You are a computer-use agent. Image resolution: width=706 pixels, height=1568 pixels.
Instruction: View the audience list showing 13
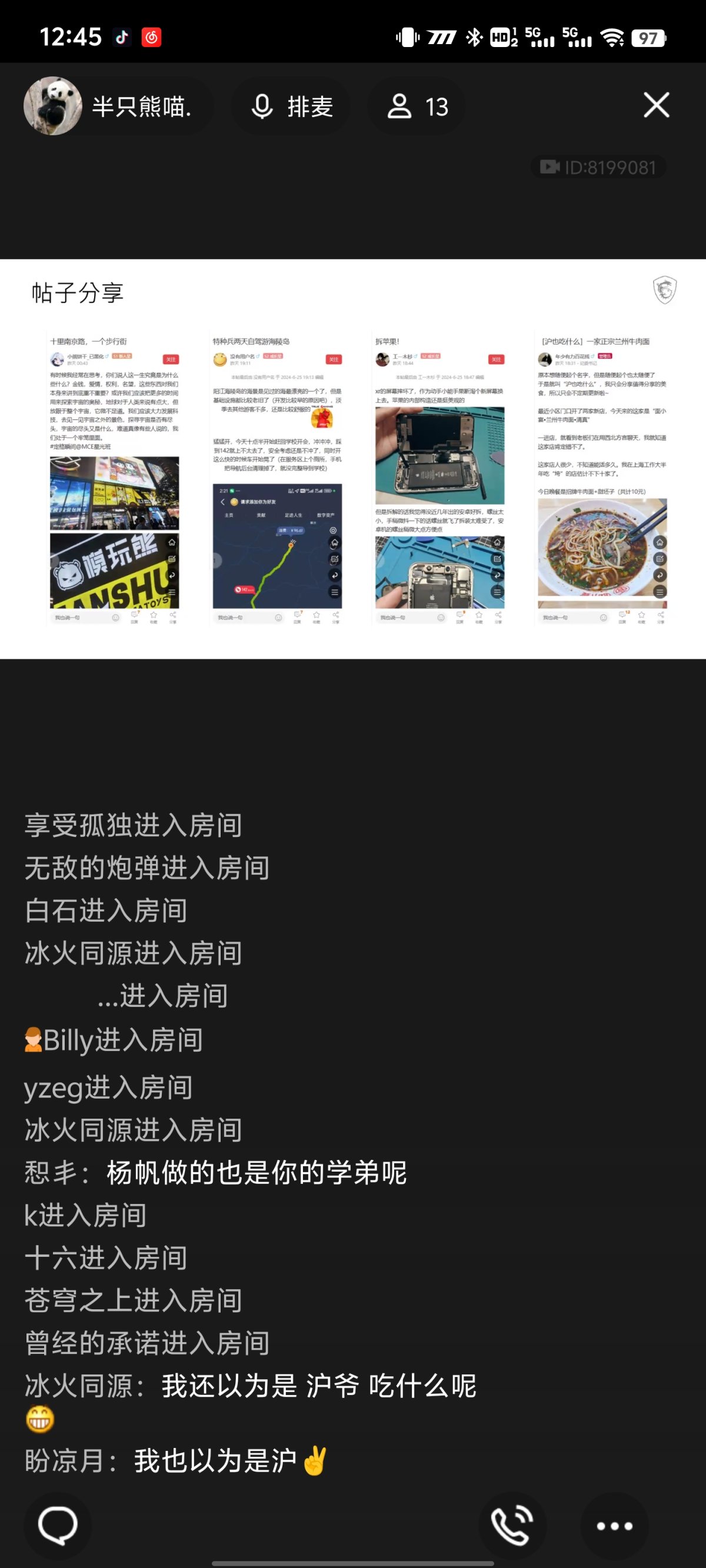(417, 106)
